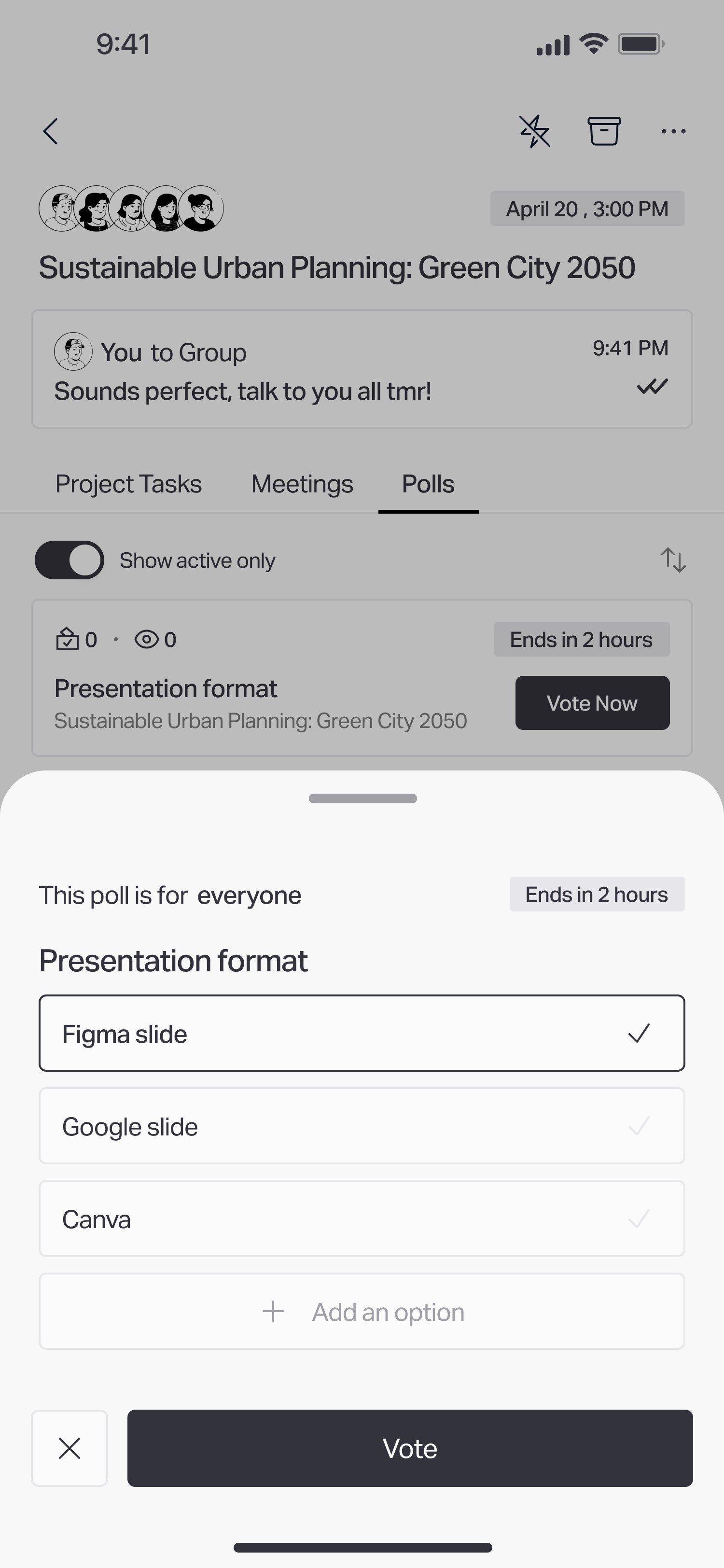Open the archive box icon
Screen dimensions: 724x1568
coord(603,131)
